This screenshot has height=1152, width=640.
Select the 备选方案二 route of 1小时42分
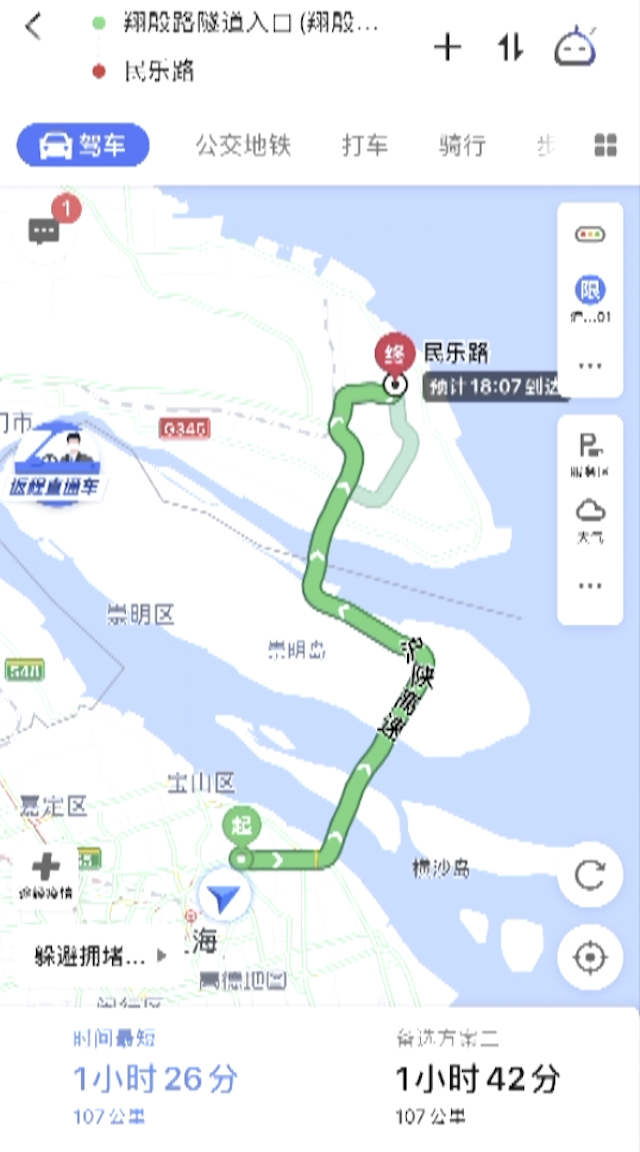[478, 1078]
